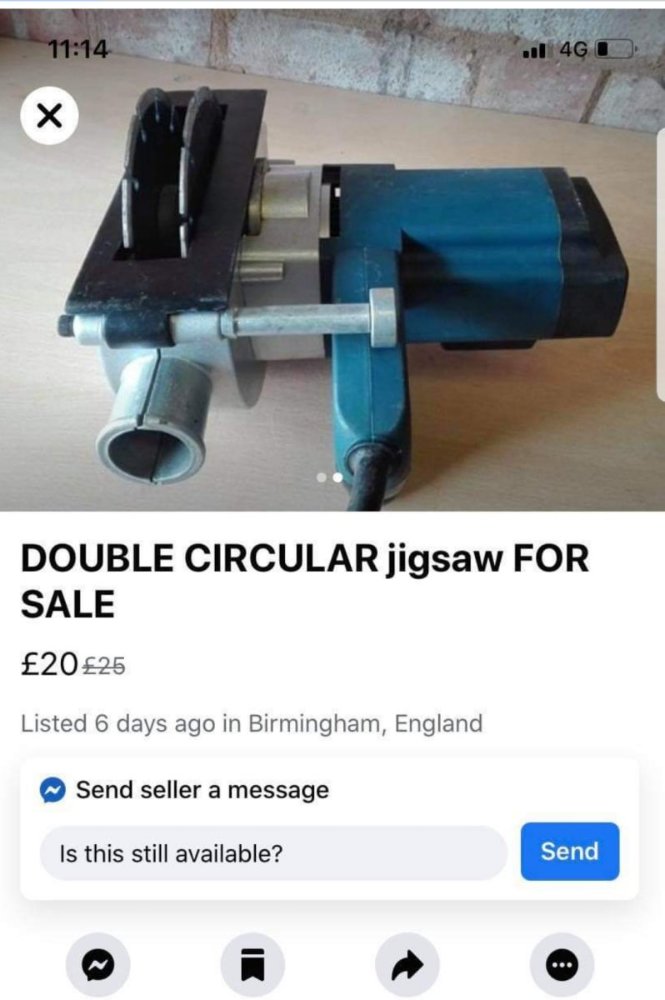
Task: Edit the 'Is this still available?' message field
Action: tap(273, 853)
